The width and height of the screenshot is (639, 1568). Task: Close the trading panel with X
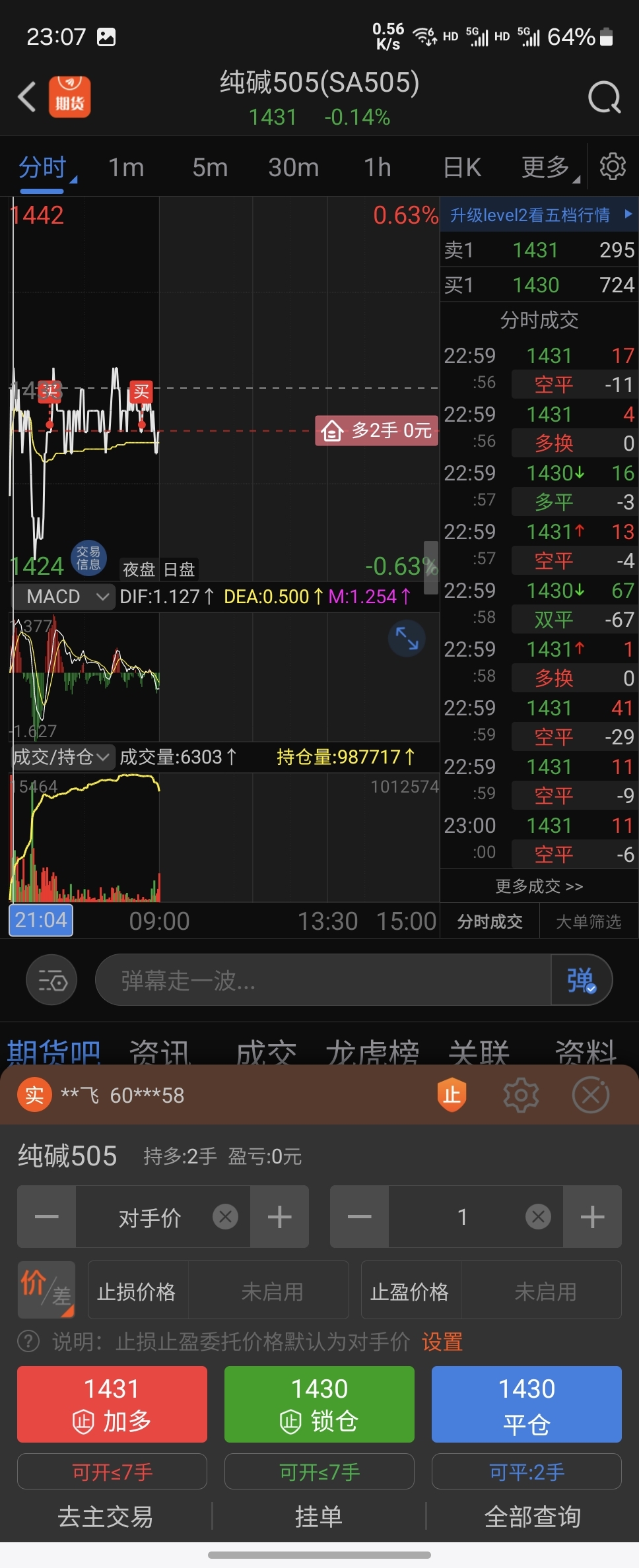(x=590, y=1095)
